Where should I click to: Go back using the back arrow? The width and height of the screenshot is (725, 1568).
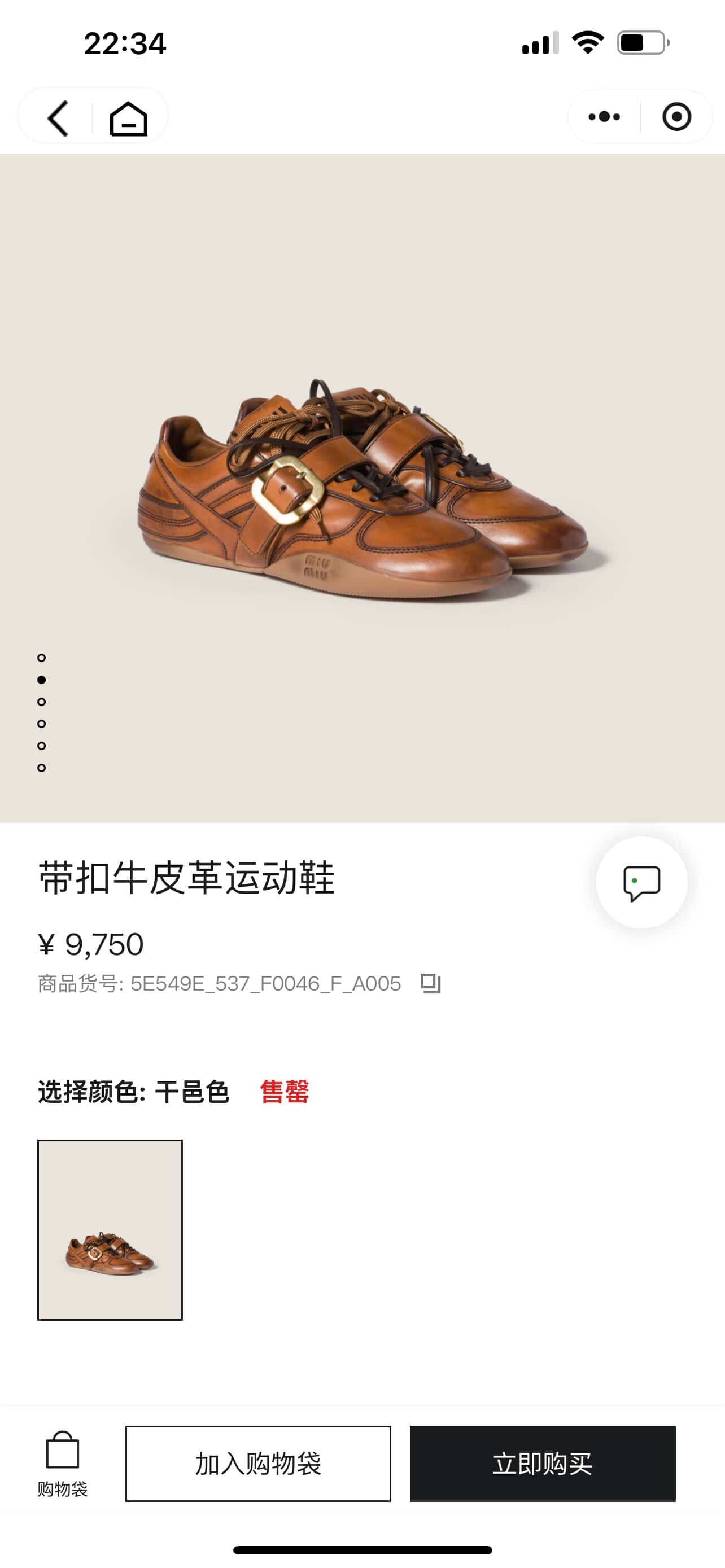56,118
